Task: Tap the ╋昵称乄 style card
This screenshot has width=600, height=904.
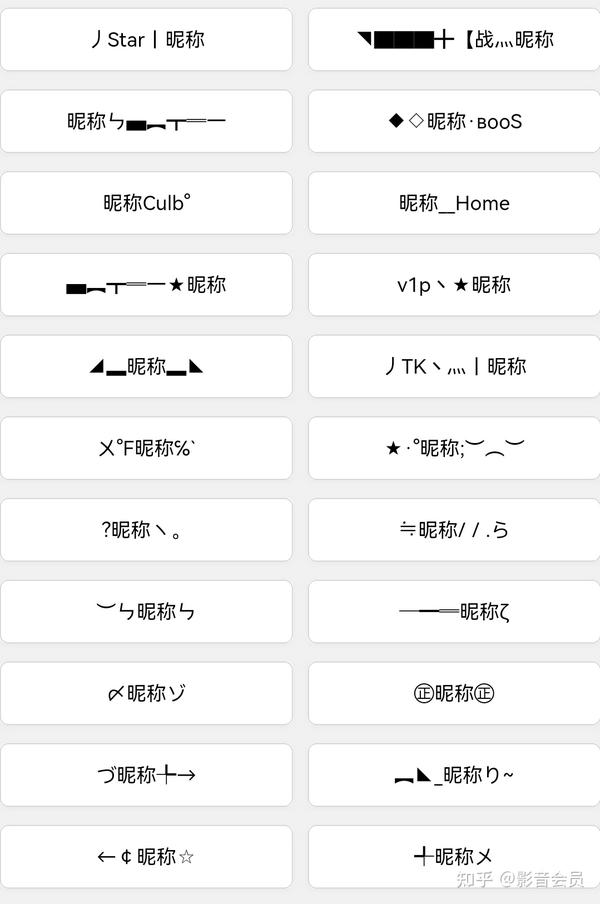Action: pyautogui.click(x=454, y=856)
